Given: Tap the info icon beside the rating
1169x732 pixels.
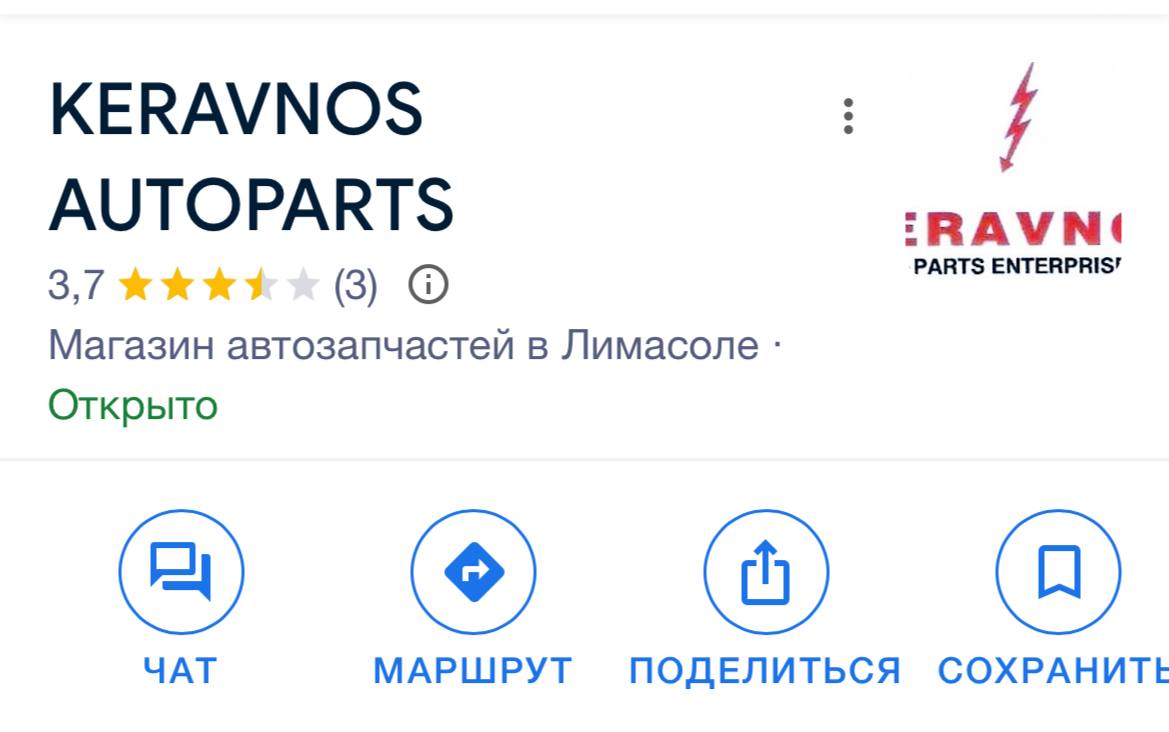Looking at the screenshot, I should [429, 286].
